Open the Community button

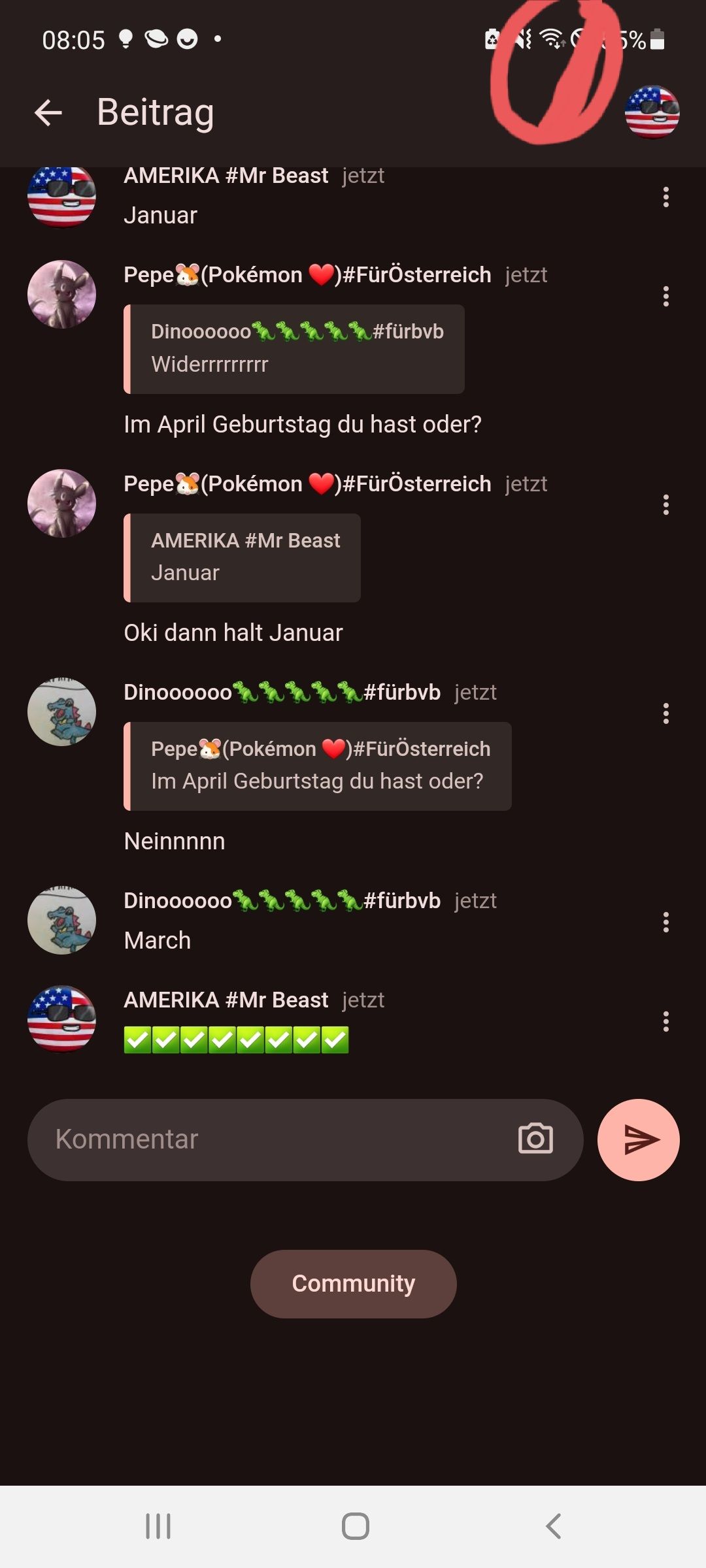(x=353, y=1284)
